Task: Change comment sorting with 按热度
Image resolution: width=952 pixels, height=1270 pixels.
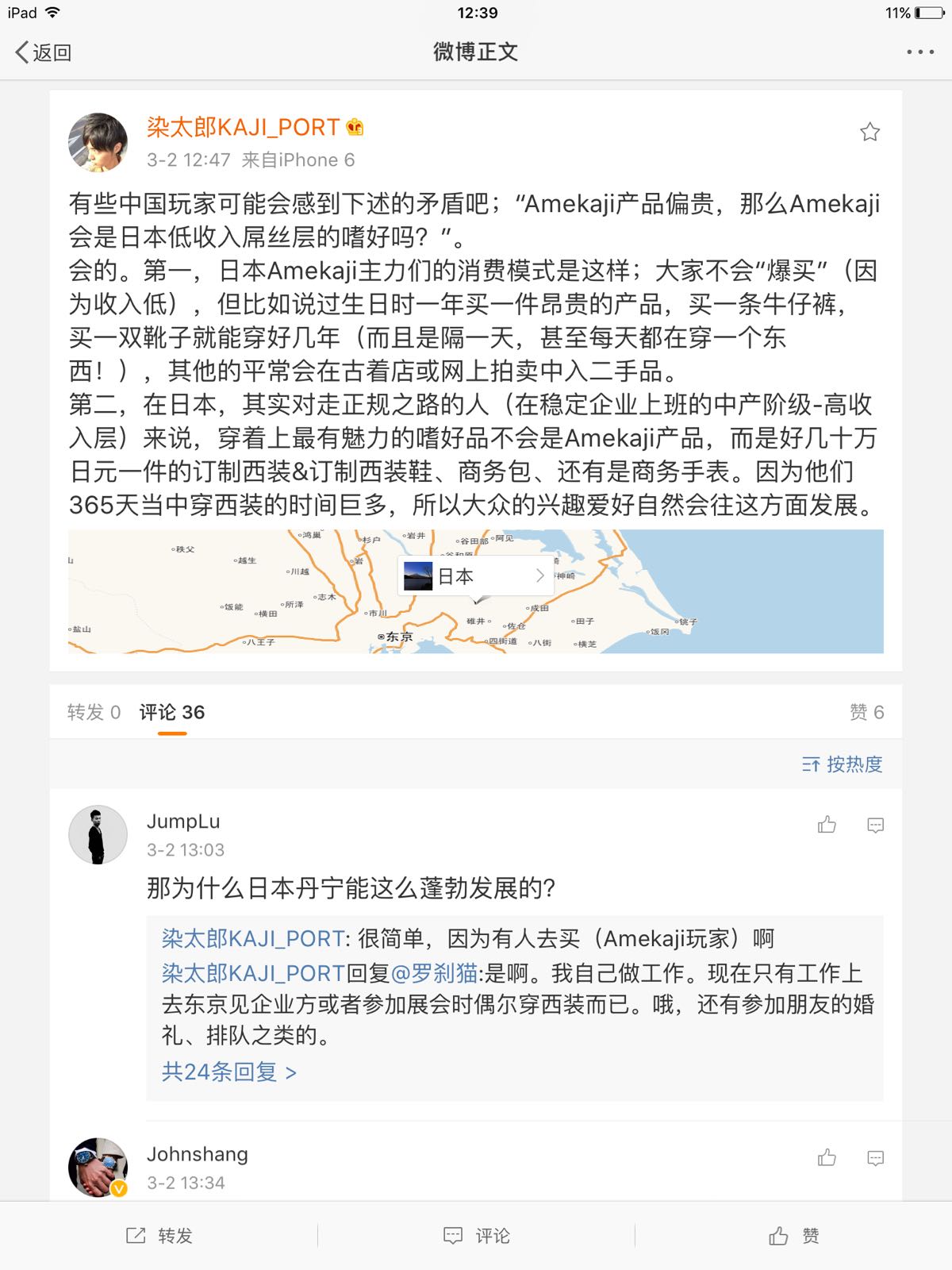Action: tap(842, 764)
